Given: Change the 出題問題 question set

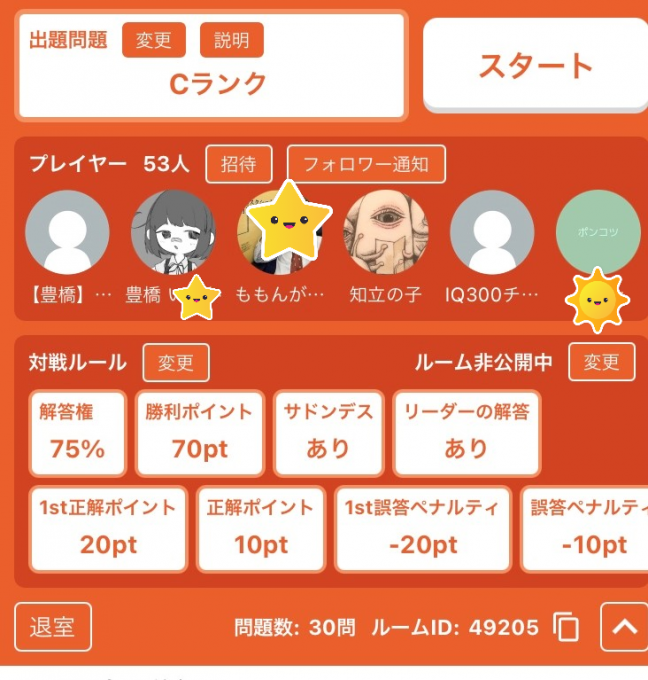Looking at the screenshot, I should (x=154, y=41).
